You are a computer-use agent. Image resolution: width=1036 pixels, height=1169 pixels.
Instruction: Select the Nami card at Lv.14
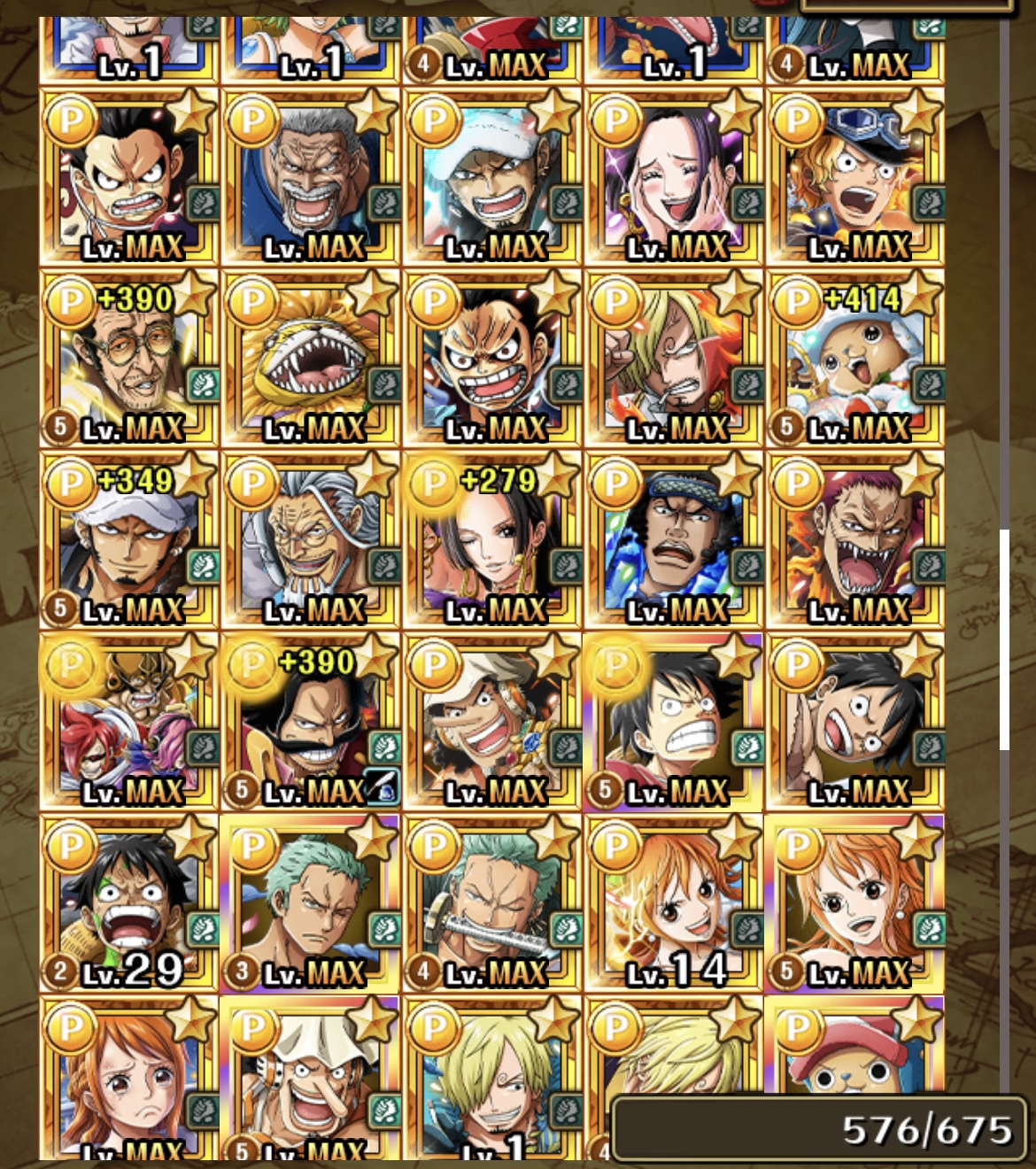(x=674, y=903)
